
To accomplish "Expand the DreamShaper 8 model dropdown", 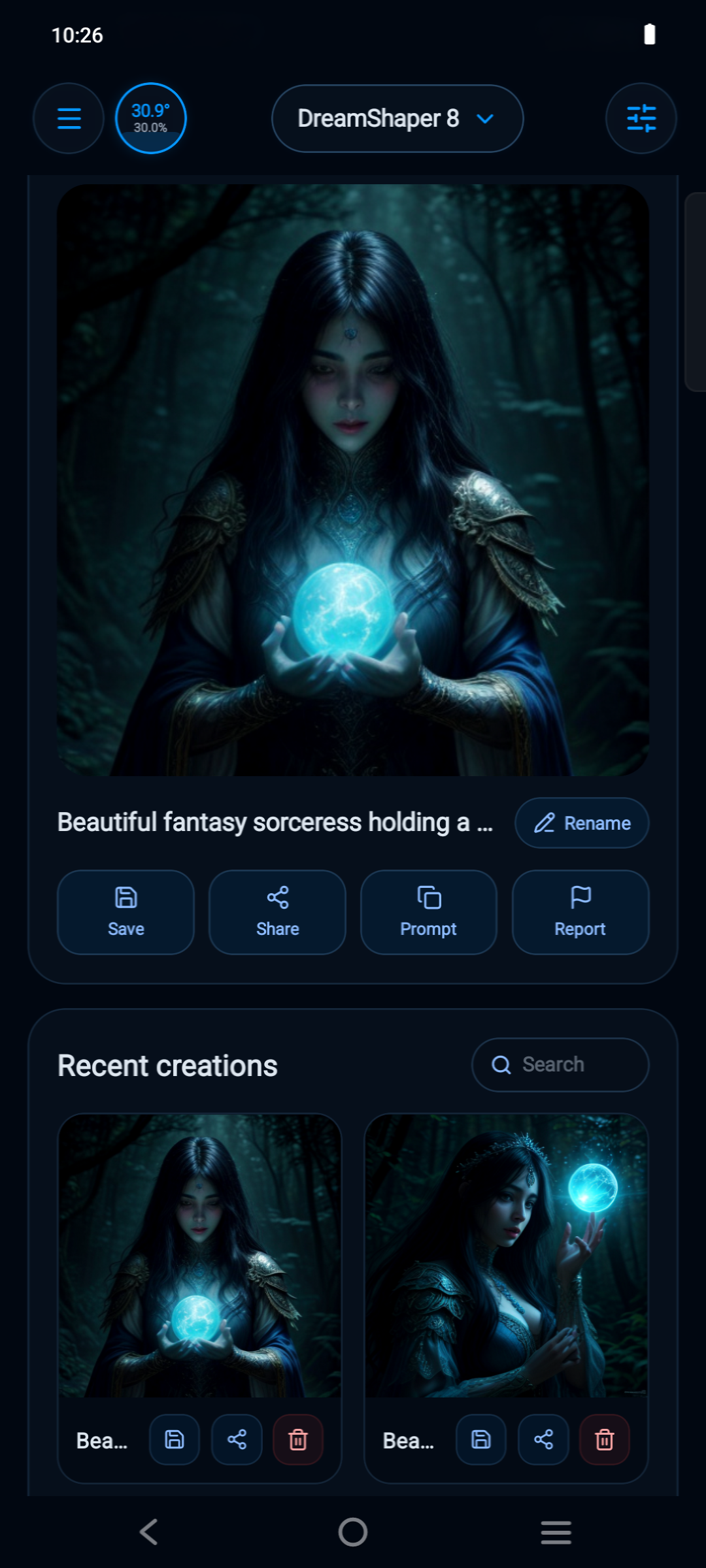I will [397, 118].
